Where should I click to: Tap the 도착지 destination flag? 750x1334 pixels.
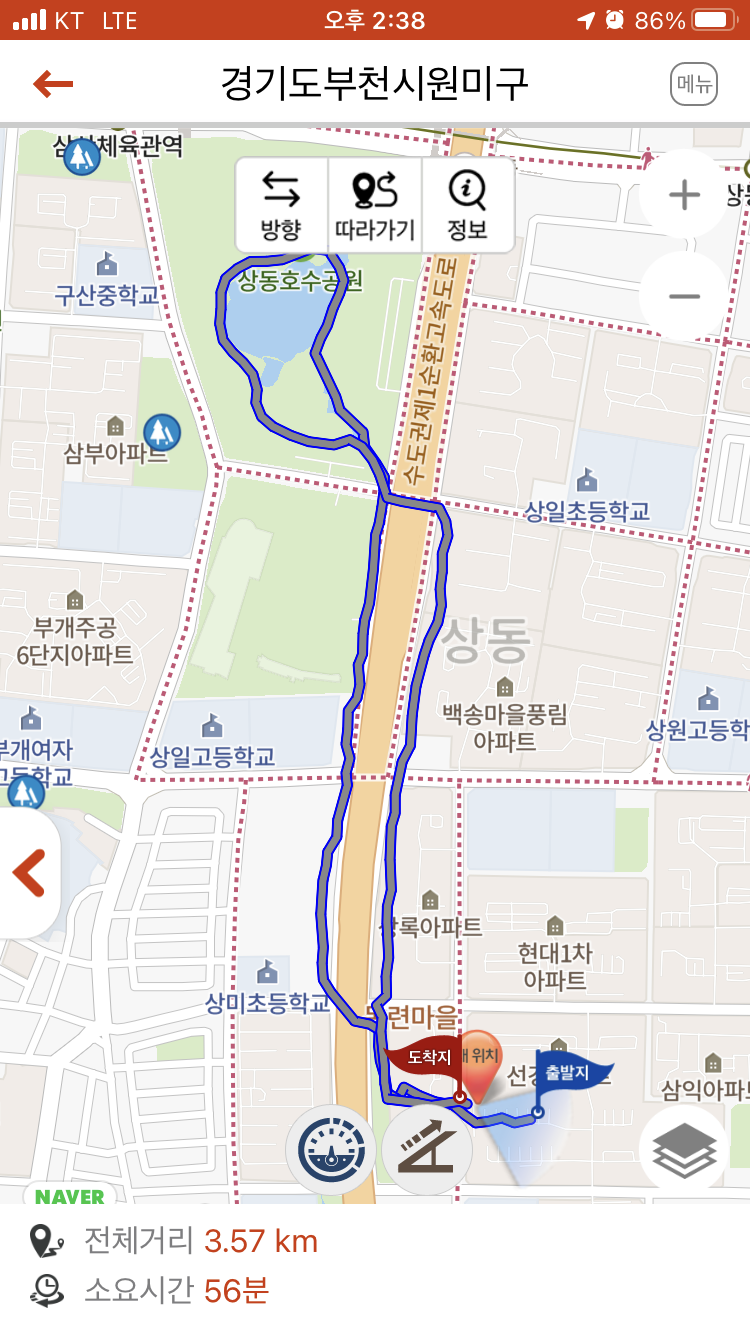(x=428, y=1059)
